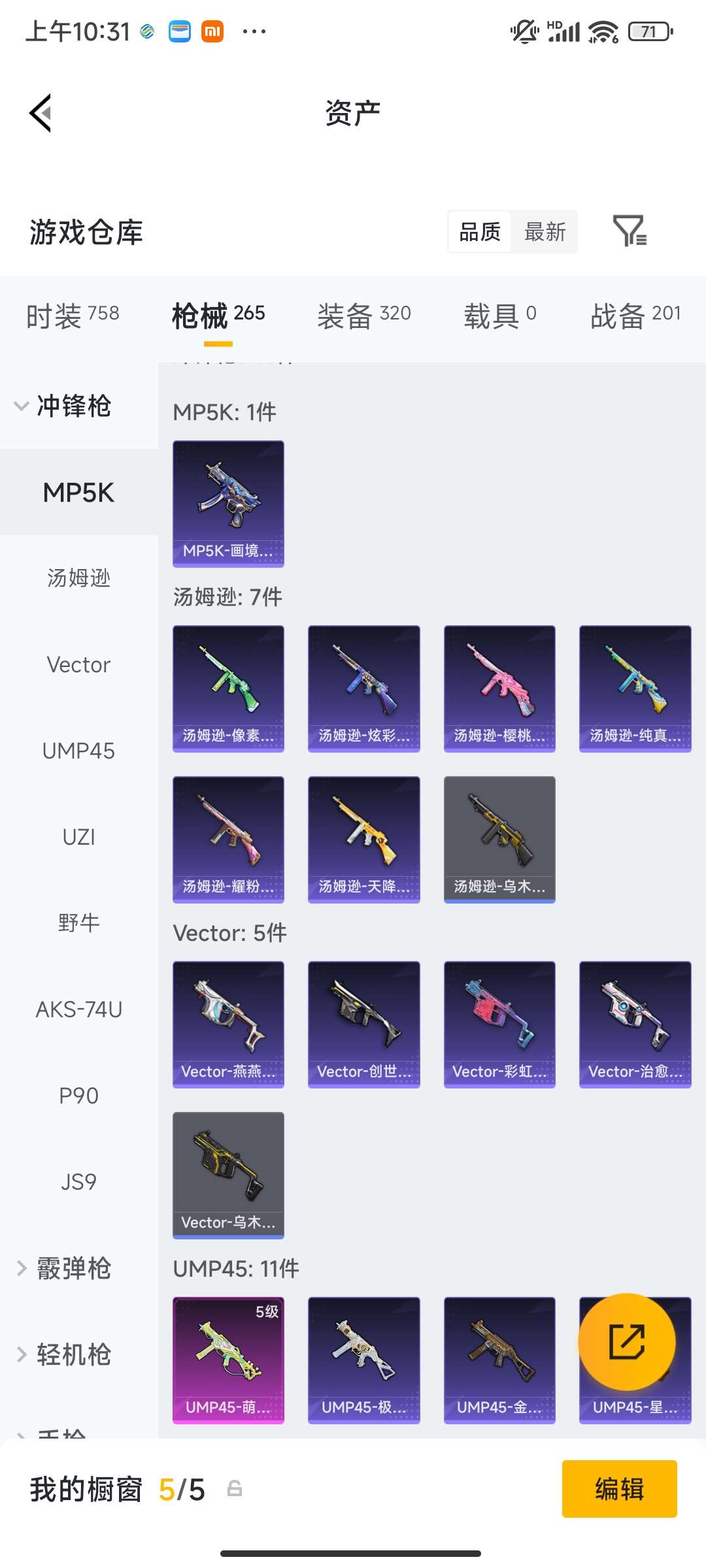Sort by 最新

coord(545,231)
